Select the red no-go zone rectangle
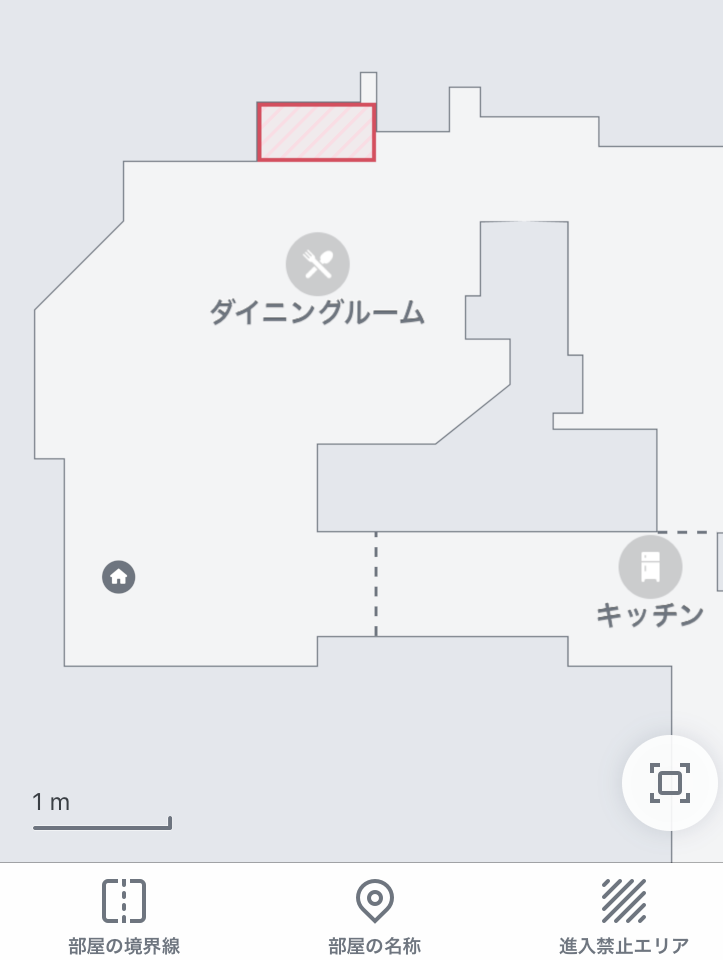Image resolution: width=723 pixels, height=960 pixels. coord(317,132)
